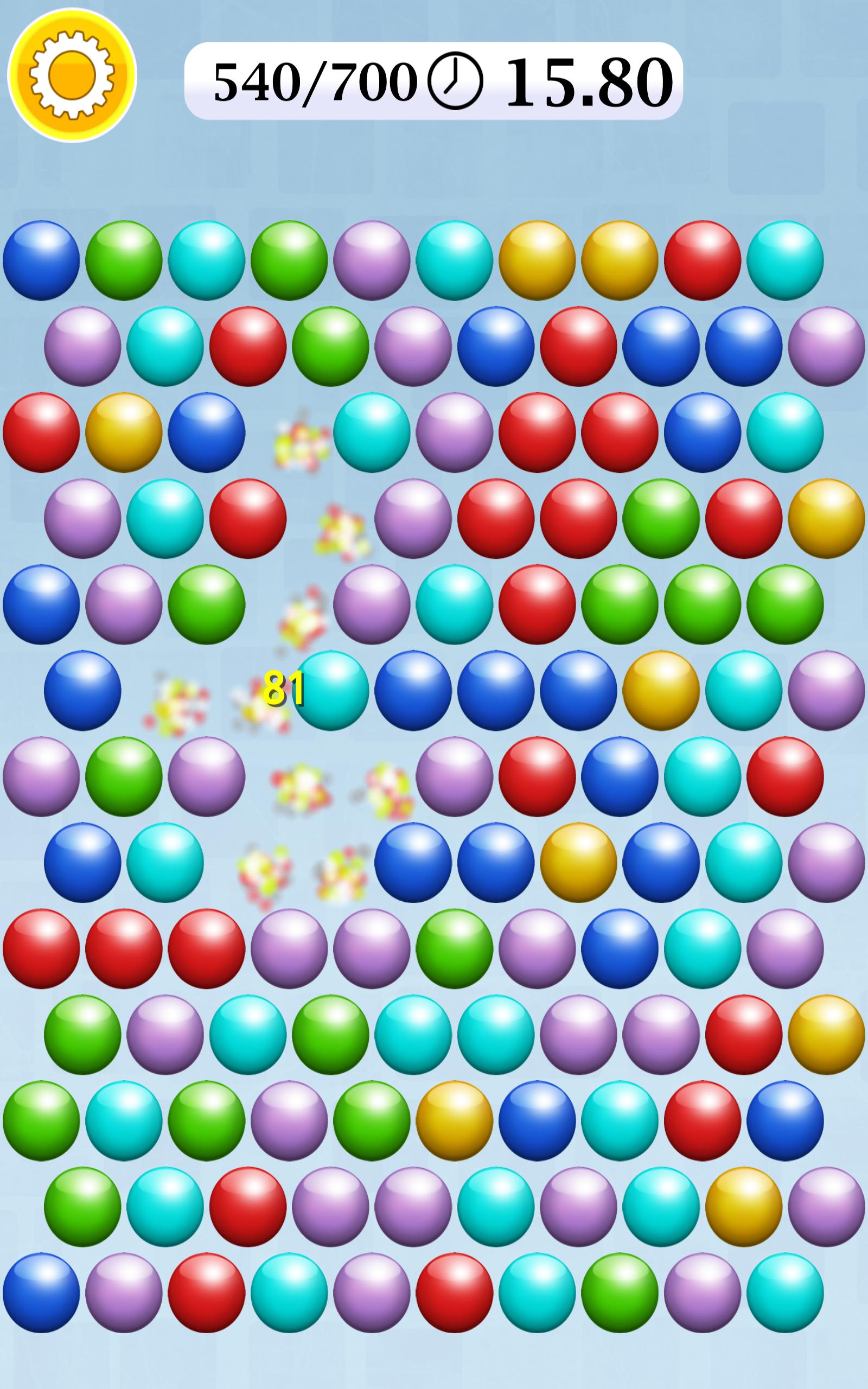
Task: Select the cyan bubble in the top-right corner
Action: [787, 261]
